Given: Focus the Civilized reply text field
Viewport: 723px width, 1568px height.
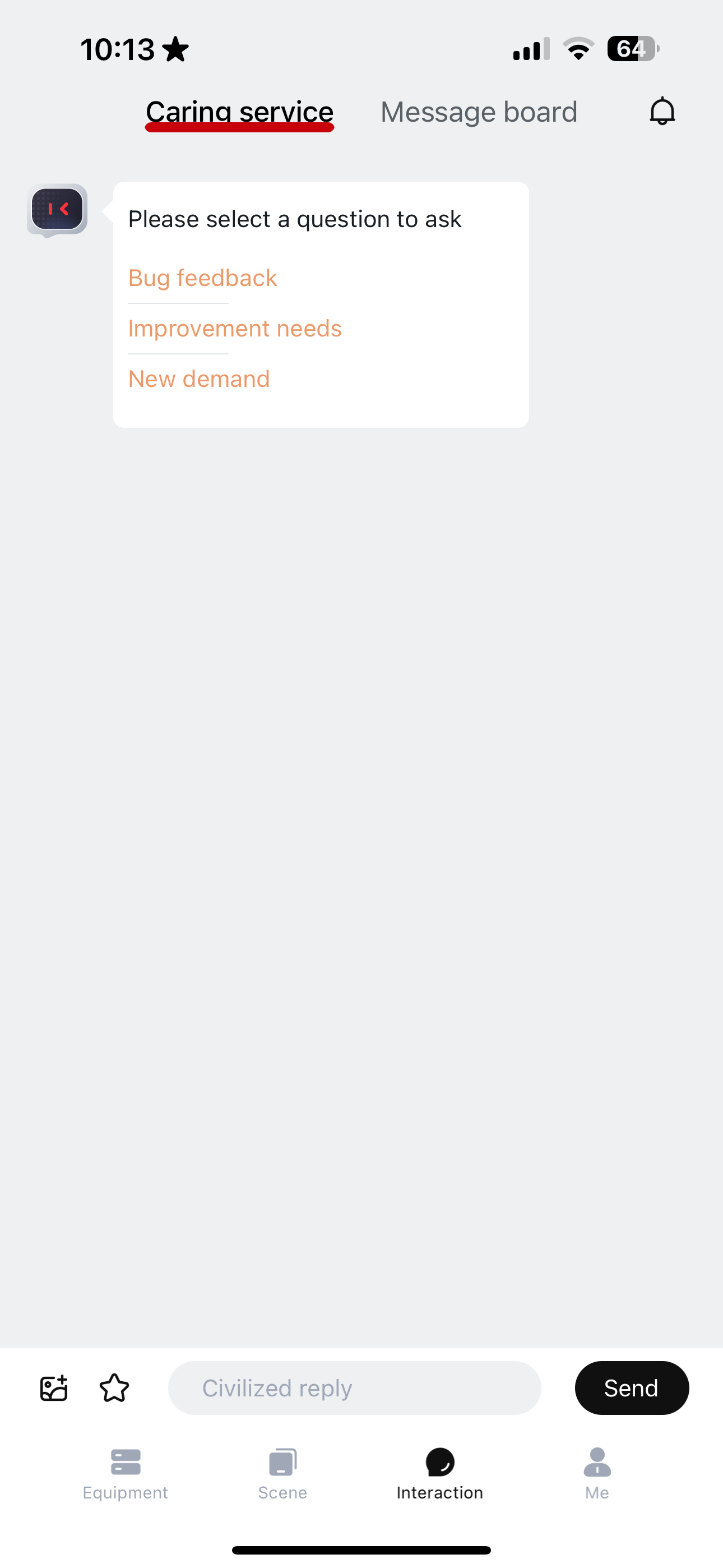Looking at the screenshot, I should pyautogui.click(x=354, y=1389).
